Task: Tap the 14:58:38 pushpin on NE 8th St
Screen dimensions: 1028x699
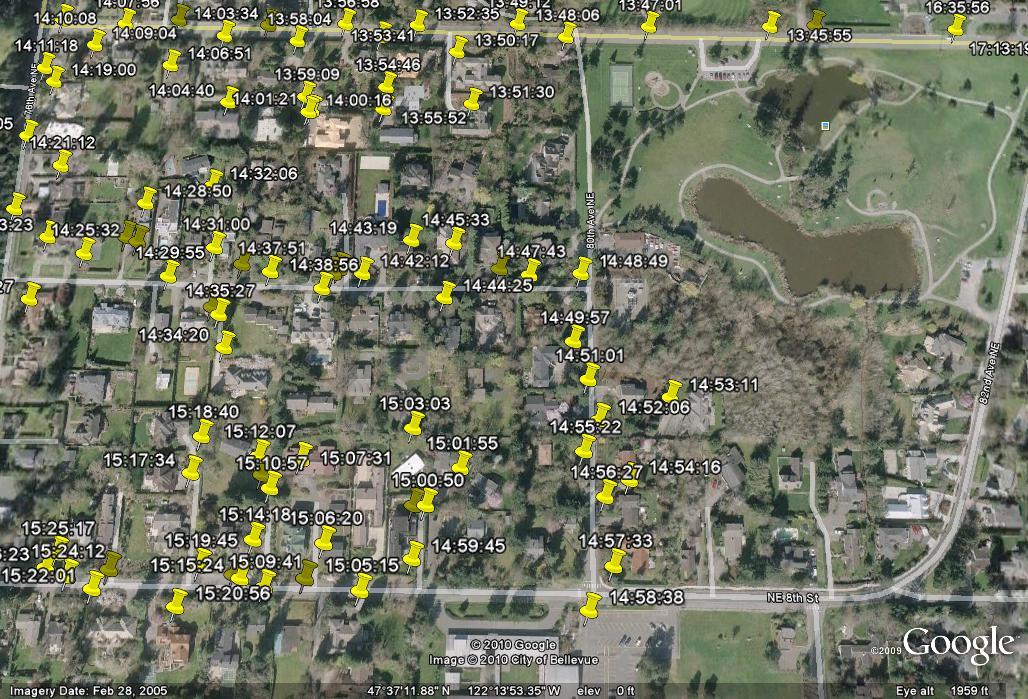Action: (x=591, y=605)
